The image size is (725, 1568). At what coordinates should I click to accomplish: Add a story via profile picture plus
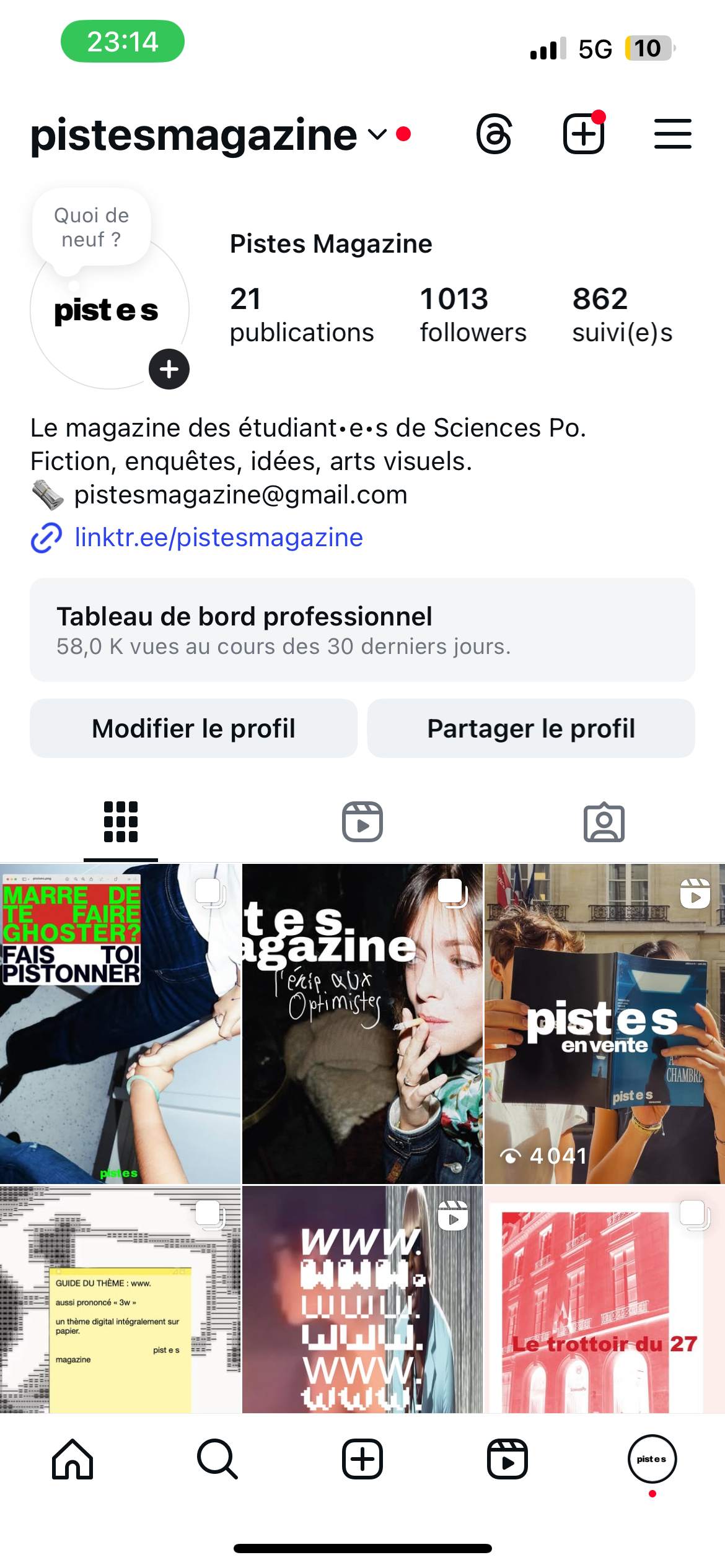tap(169, 370)
